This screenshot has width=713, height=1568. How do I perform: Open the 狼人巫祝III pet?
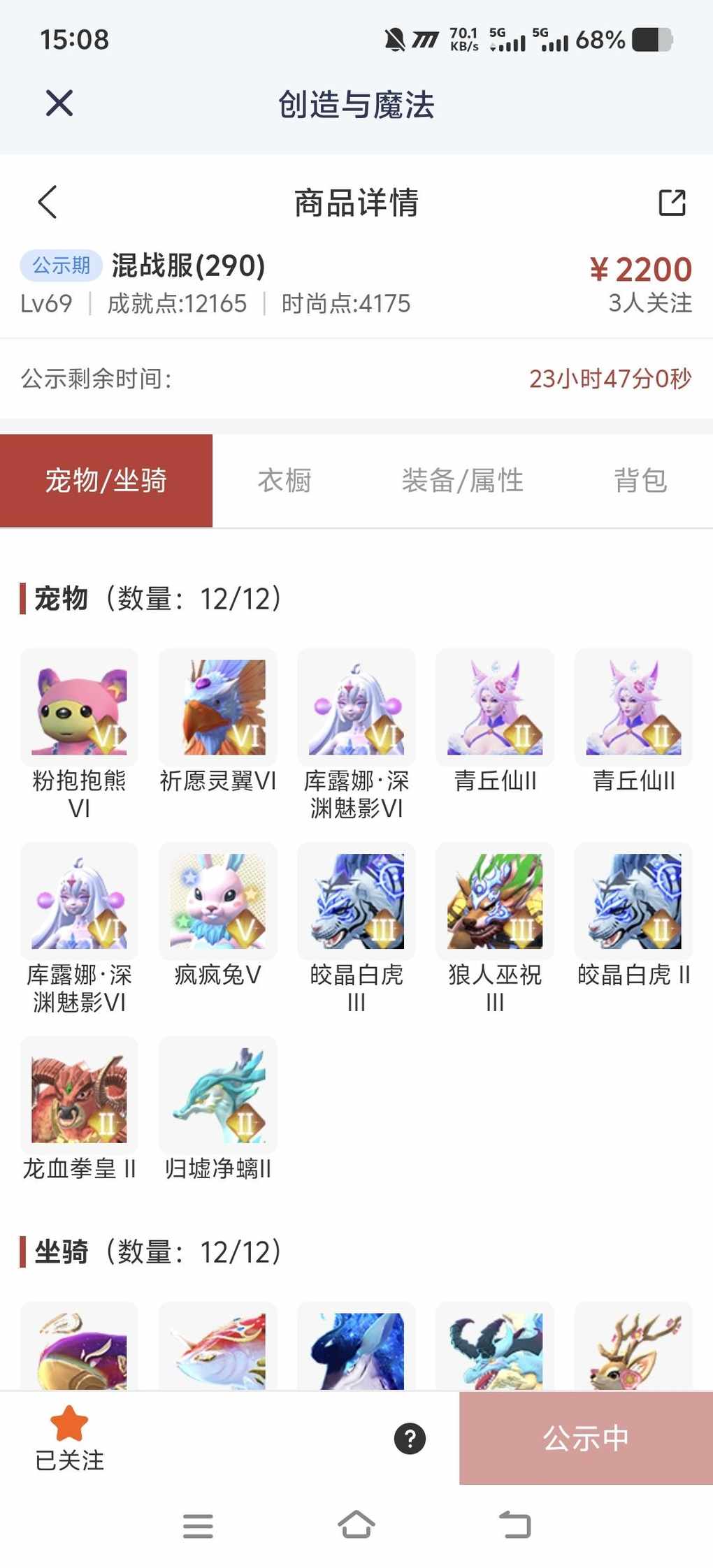pyautogui.click(x=495, y=901)
